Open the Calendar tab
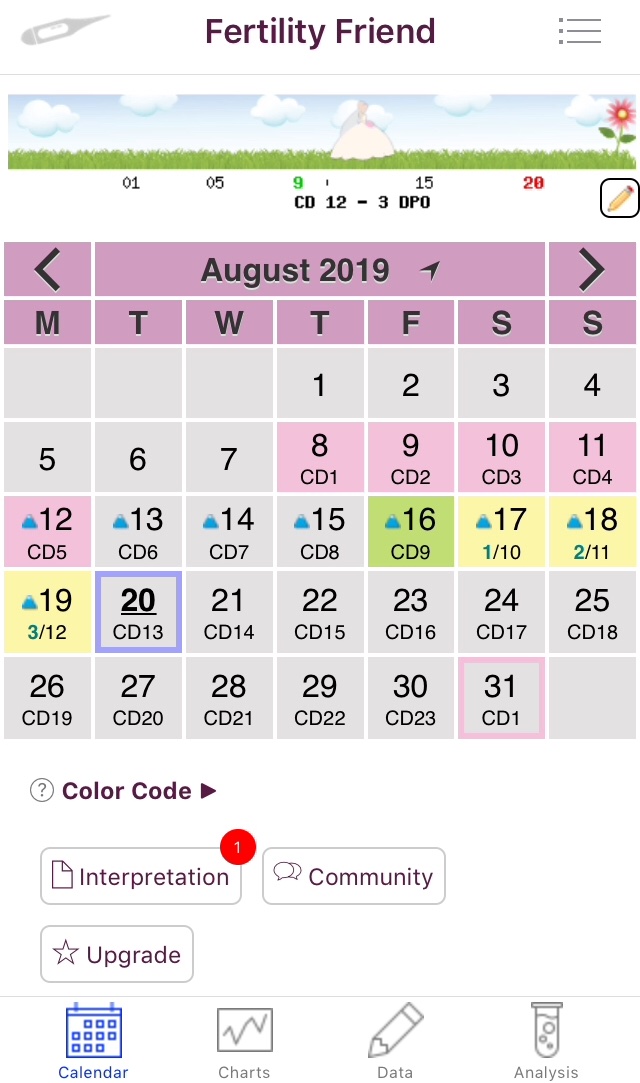 tap(93, 1042)
